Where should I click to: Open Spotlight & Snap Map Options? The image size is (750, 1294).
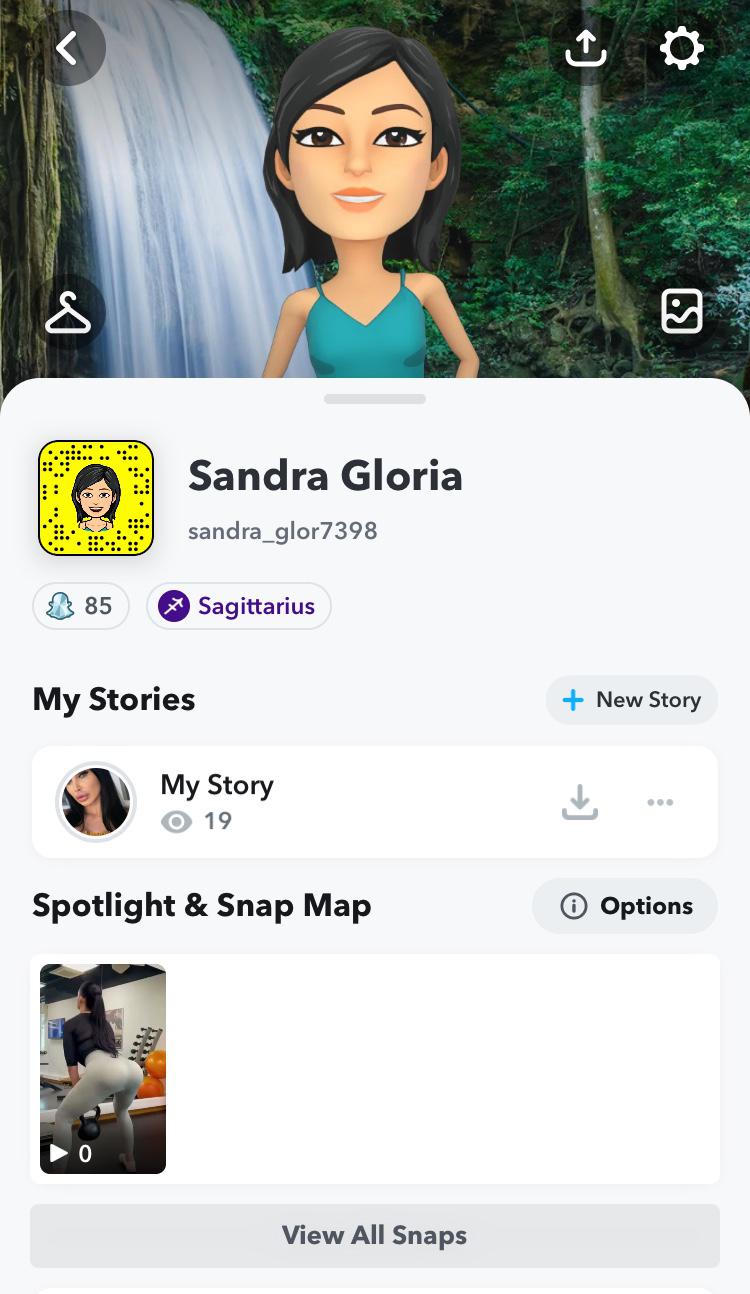click(x=625, y=906)
